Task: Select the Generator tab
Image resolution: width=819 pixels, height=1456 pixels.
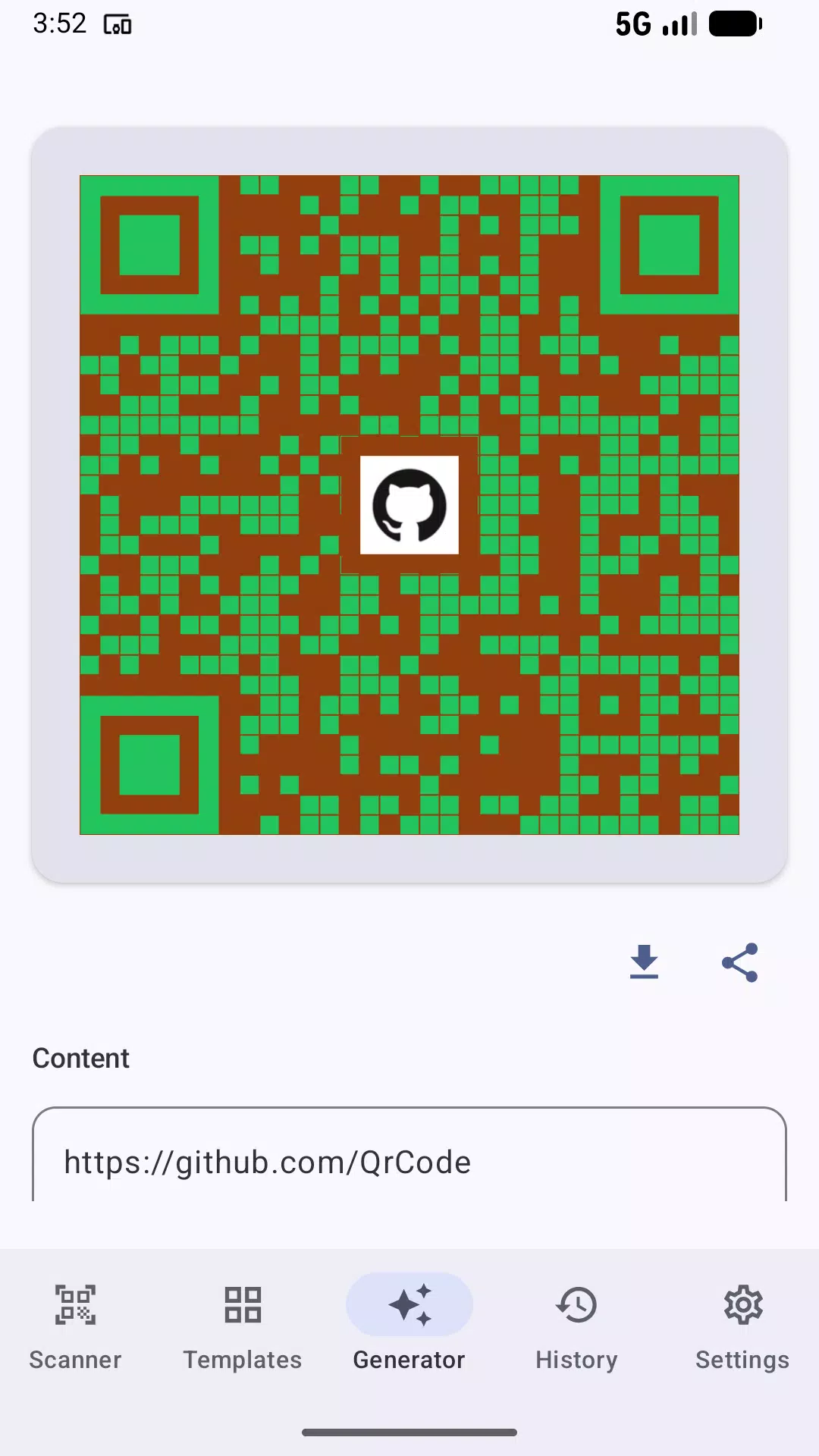Action: [409, 1327]
